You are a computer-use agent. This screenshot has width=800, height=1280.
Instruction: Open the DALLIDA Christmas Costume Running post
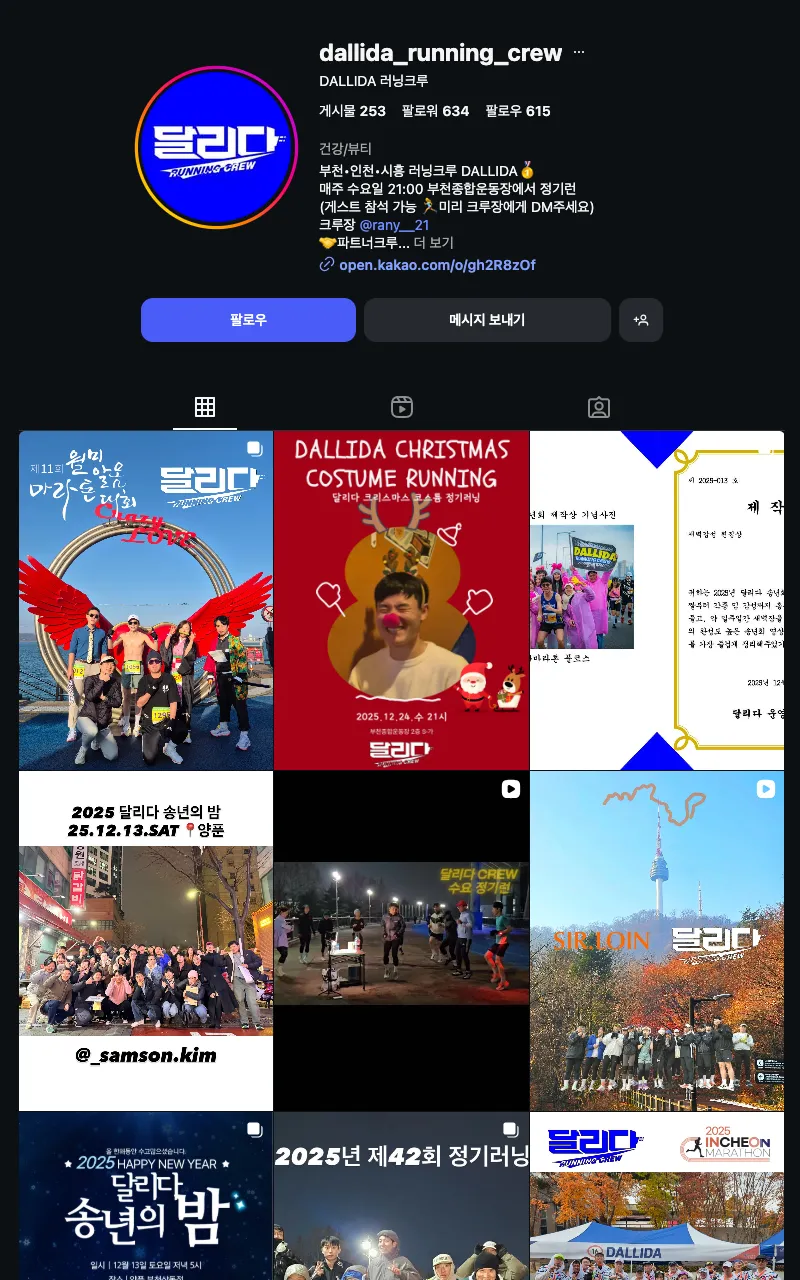tap(401, 600)
